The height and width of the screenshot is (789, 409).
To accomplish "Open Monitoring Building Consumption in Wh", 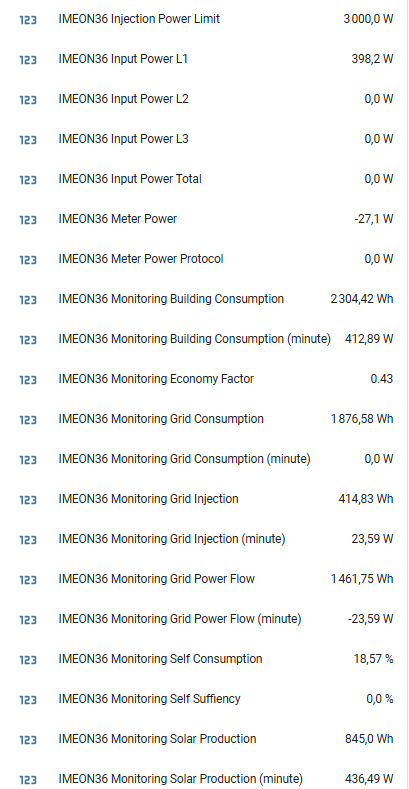I will 204,299.
